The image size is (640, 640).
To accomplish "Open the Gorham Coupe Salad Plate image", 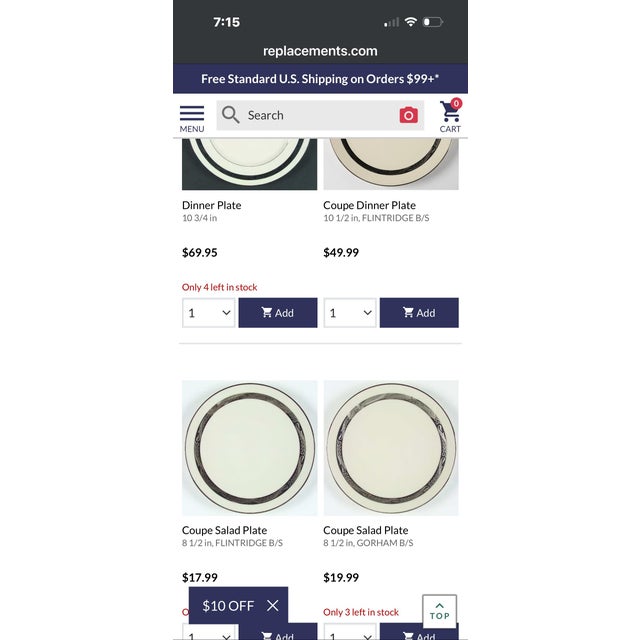I will click(391, 447).
